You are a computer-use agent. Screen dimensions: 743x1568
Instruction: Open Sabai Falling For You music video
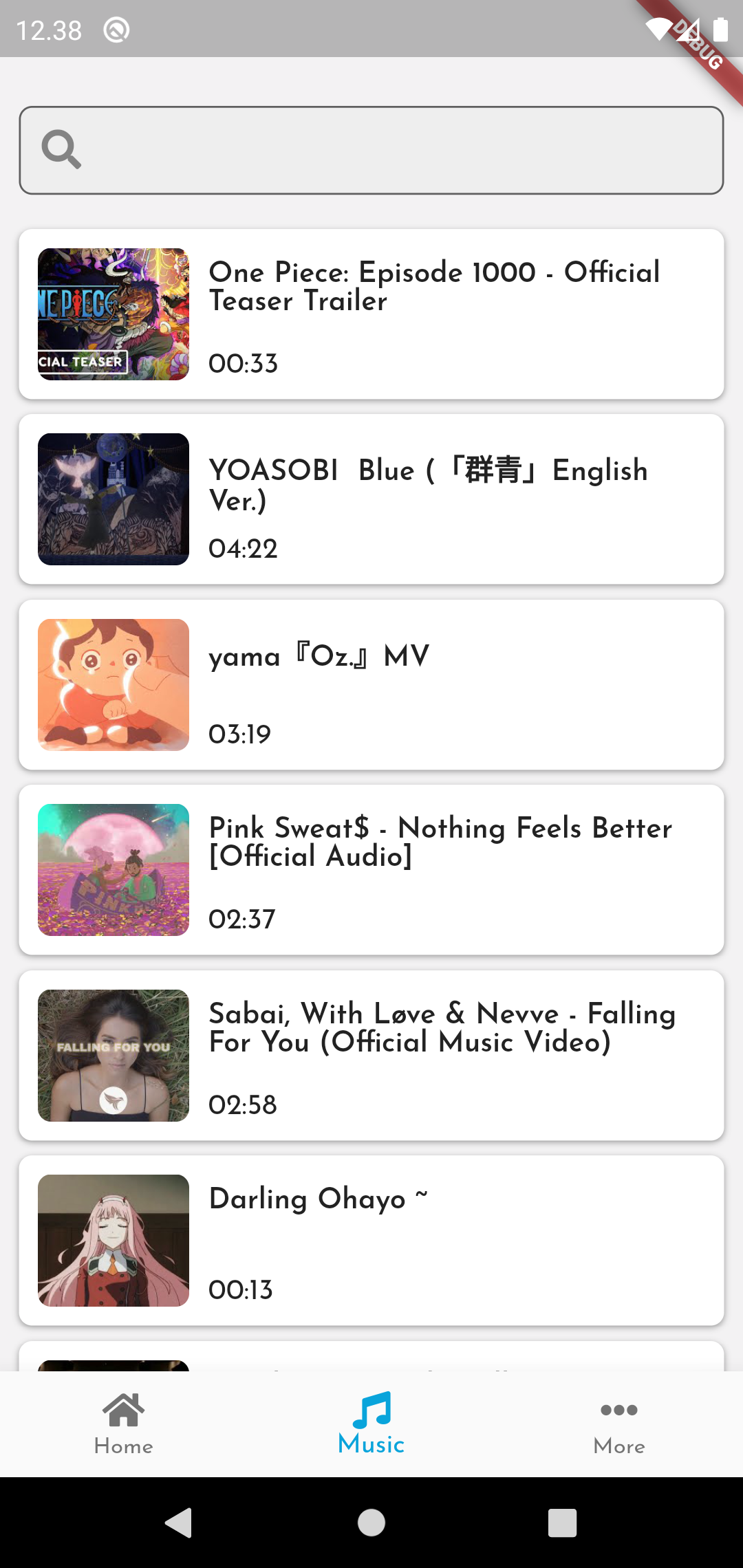[371, 1056]
